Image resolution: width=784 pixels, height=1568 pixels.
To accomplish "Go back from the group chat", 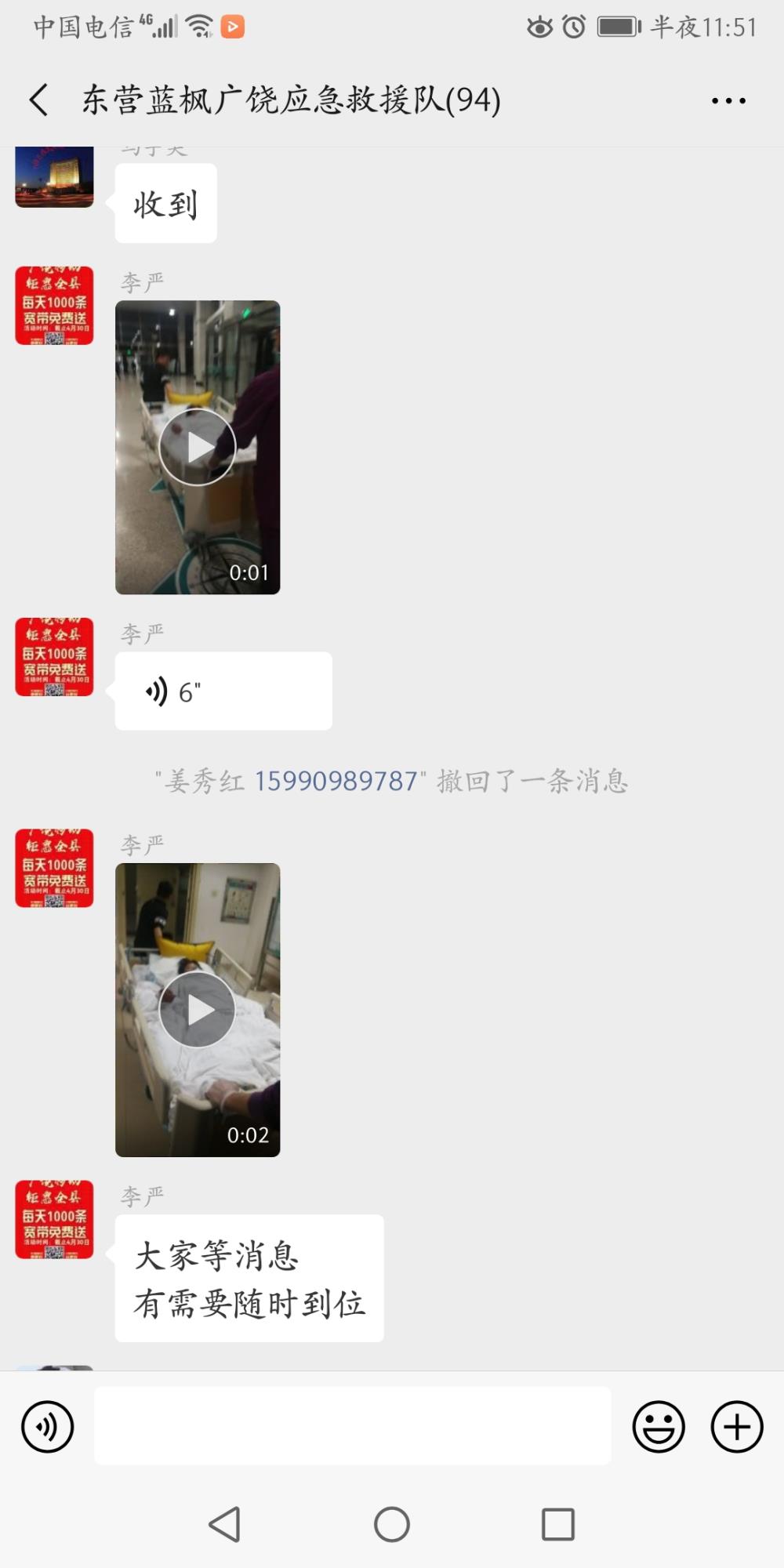I will pyautogui.click(x=38, y=100).
